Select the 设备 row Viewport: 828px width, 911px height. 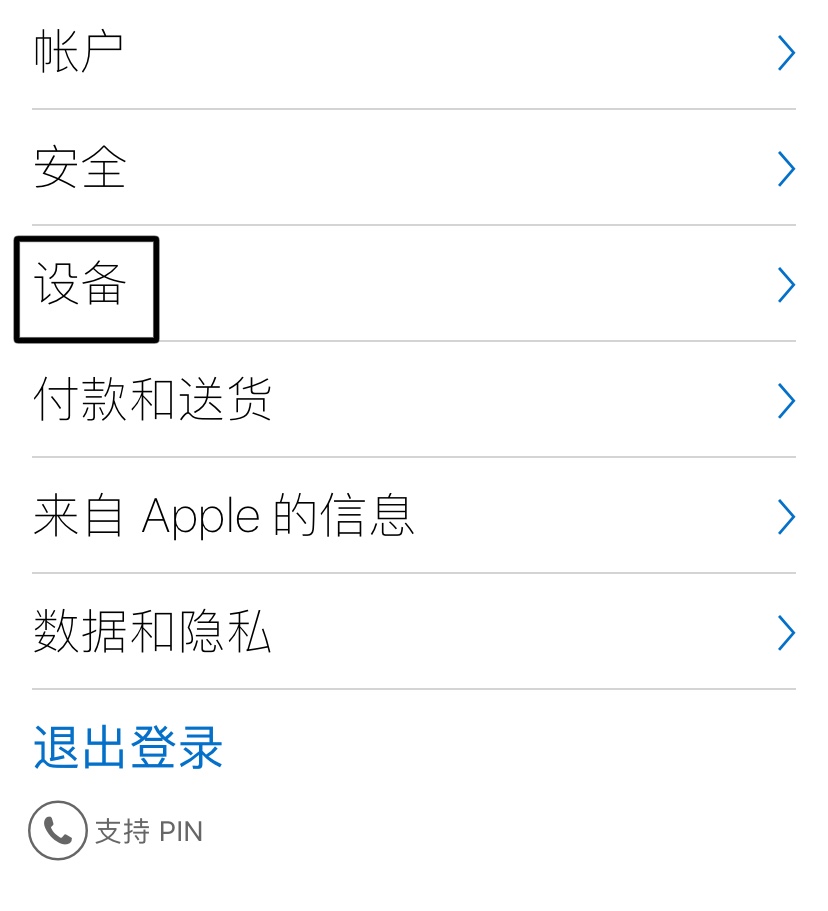(x=413, y=285)
